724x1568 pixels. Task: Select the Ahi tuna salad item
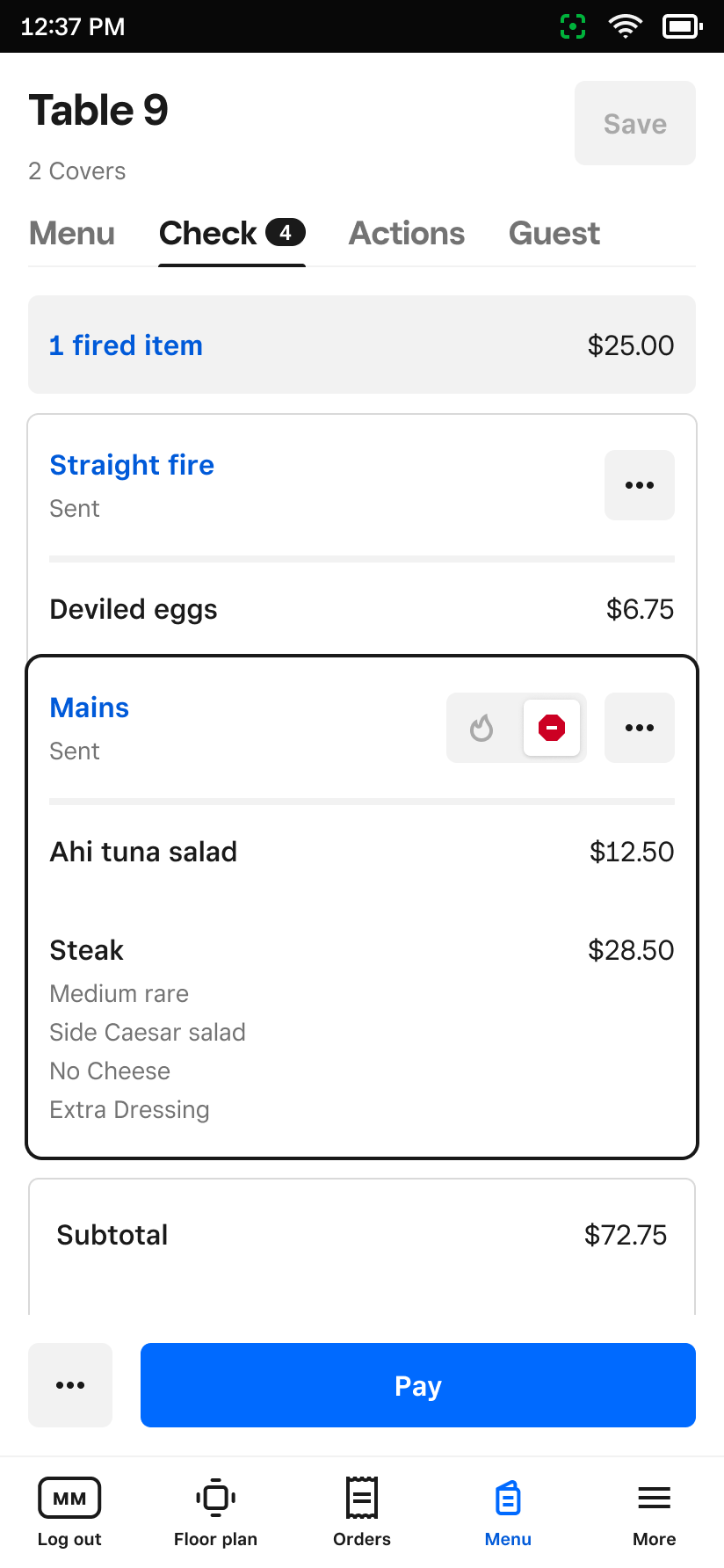pyautogui.click(x=361, y=852)
